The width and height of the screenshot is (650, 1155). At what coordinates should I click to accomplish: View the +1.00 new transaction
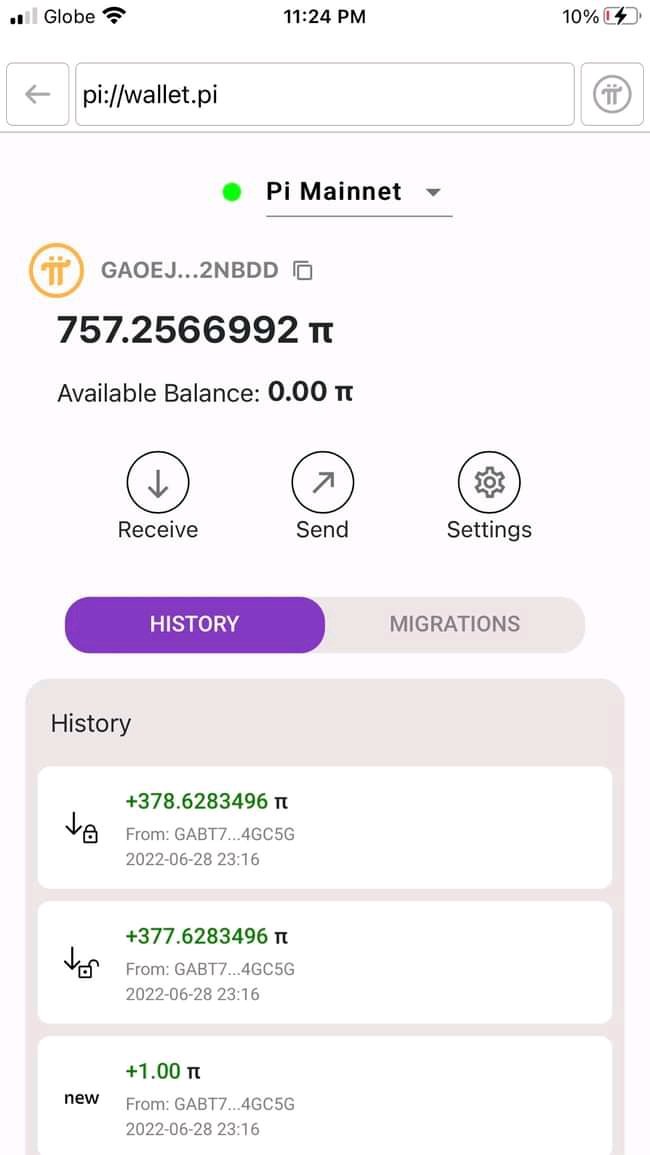click(324, 1095)
